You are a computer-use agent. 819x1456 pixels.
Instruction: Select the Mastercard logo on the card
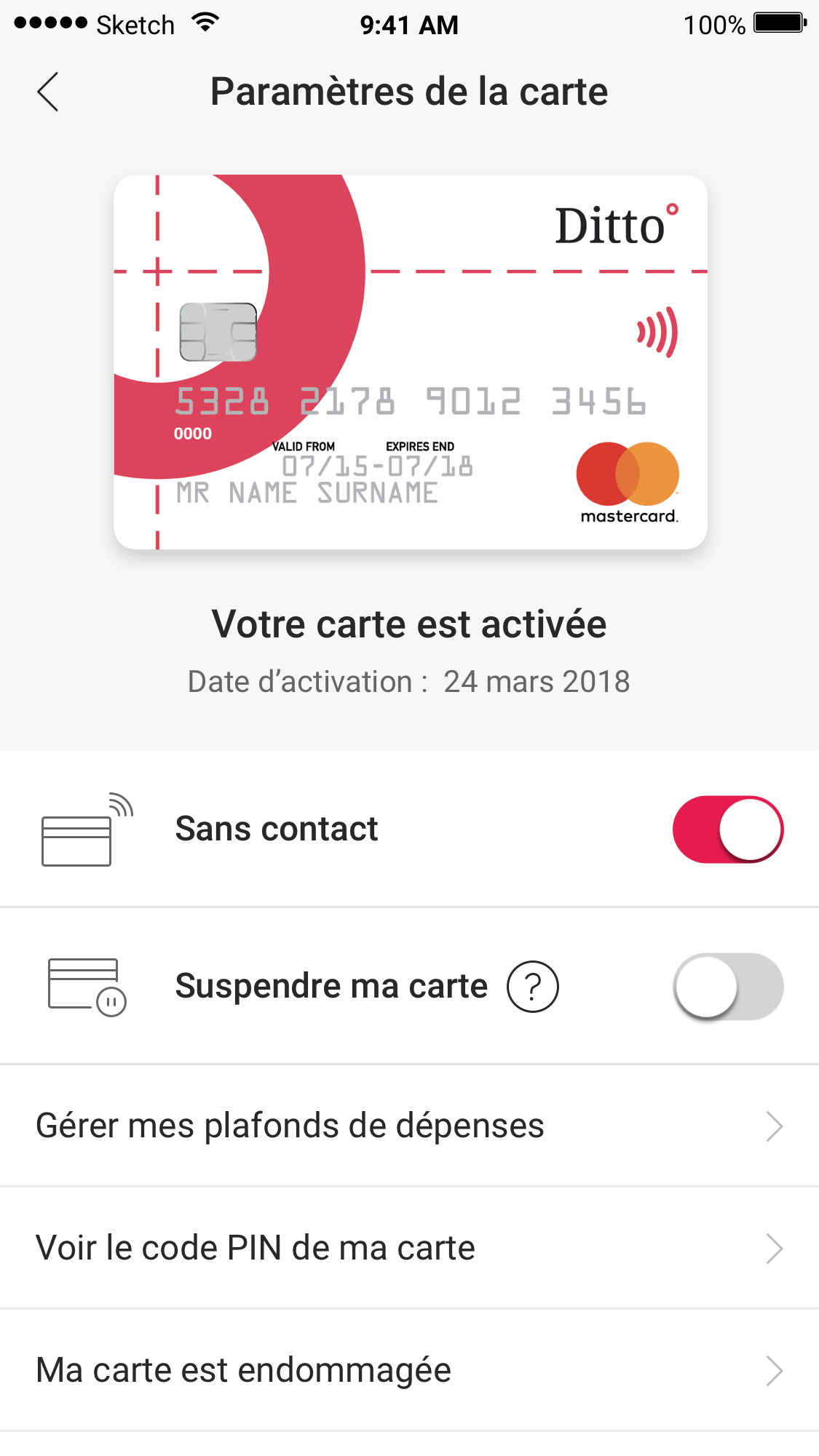[x=628, y=482]
